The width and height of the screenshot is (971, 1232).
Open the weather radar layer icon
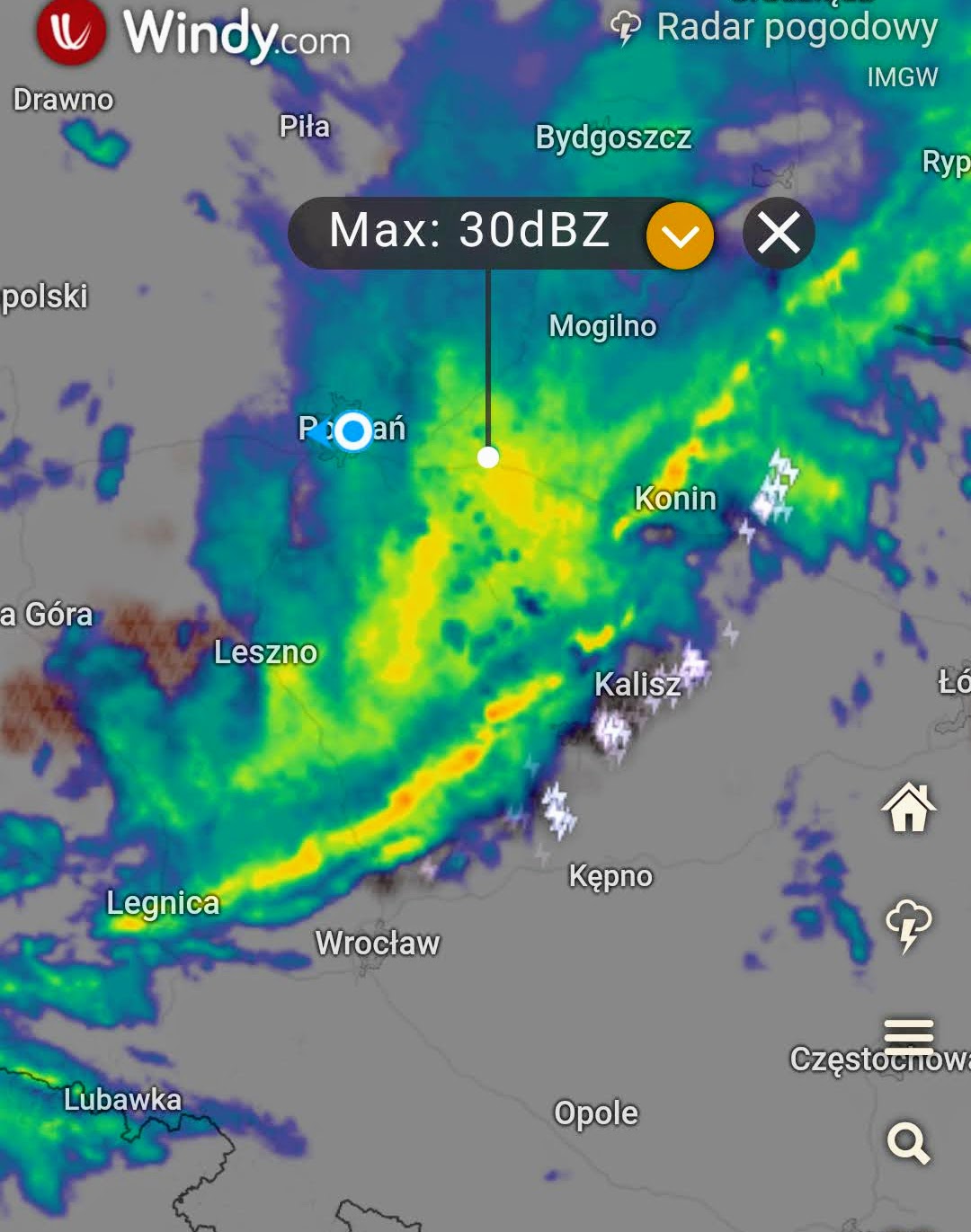tap(908, 925)
